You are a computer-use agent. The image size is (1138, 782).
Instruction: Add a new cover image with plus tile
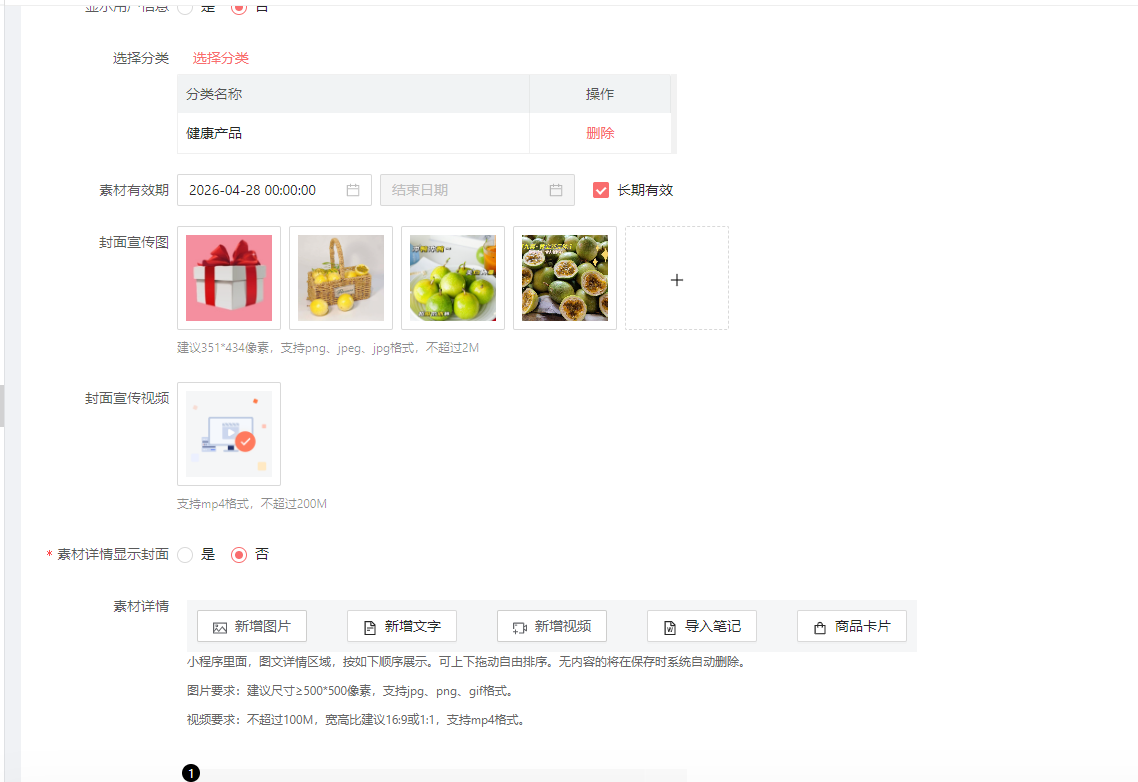[677, 278]
